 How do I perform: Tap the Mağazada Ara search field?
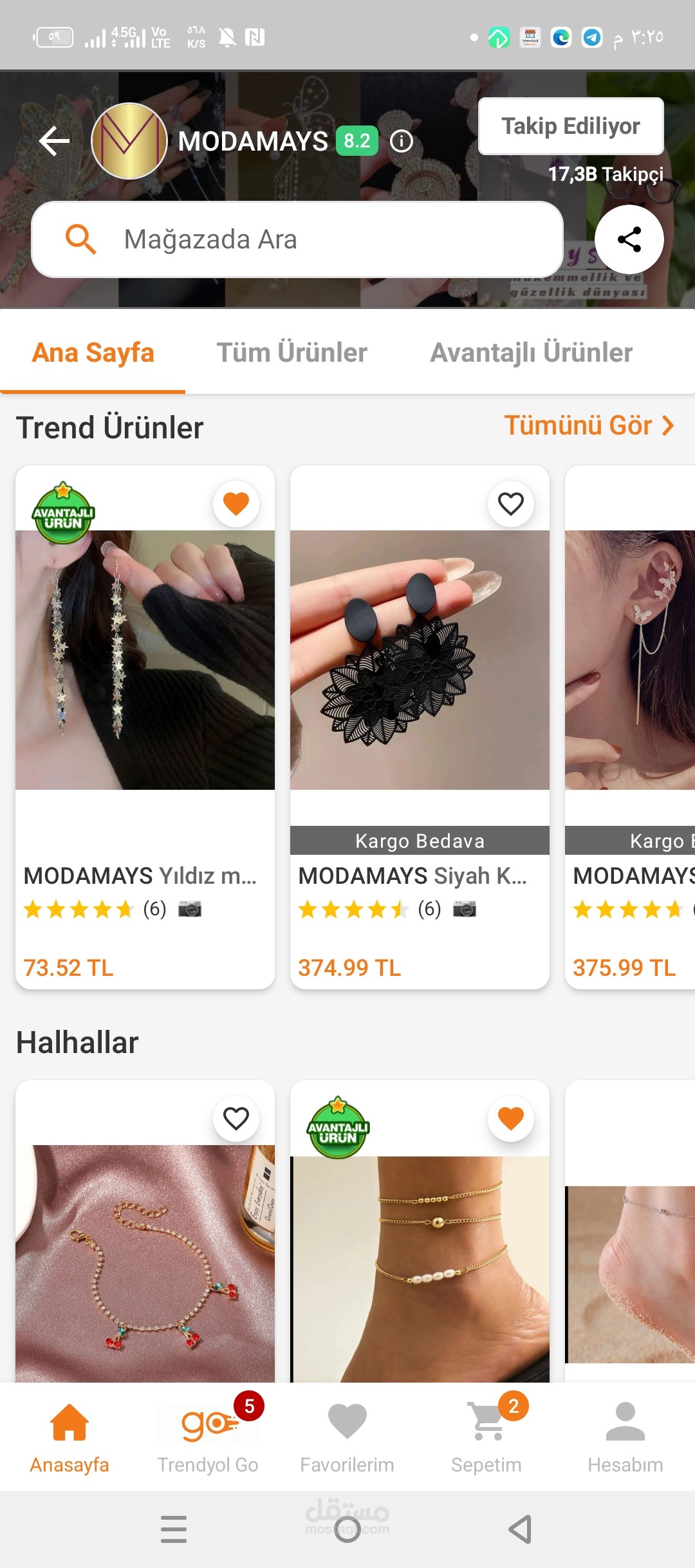(322, 239)
